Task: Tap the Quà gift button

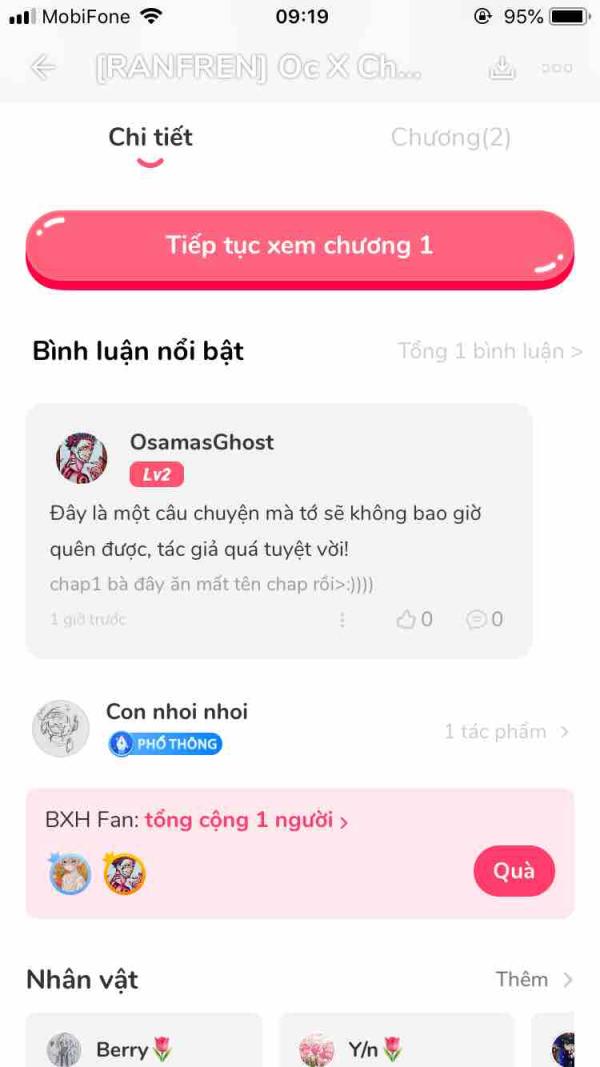Action: (x=513, y=871)
